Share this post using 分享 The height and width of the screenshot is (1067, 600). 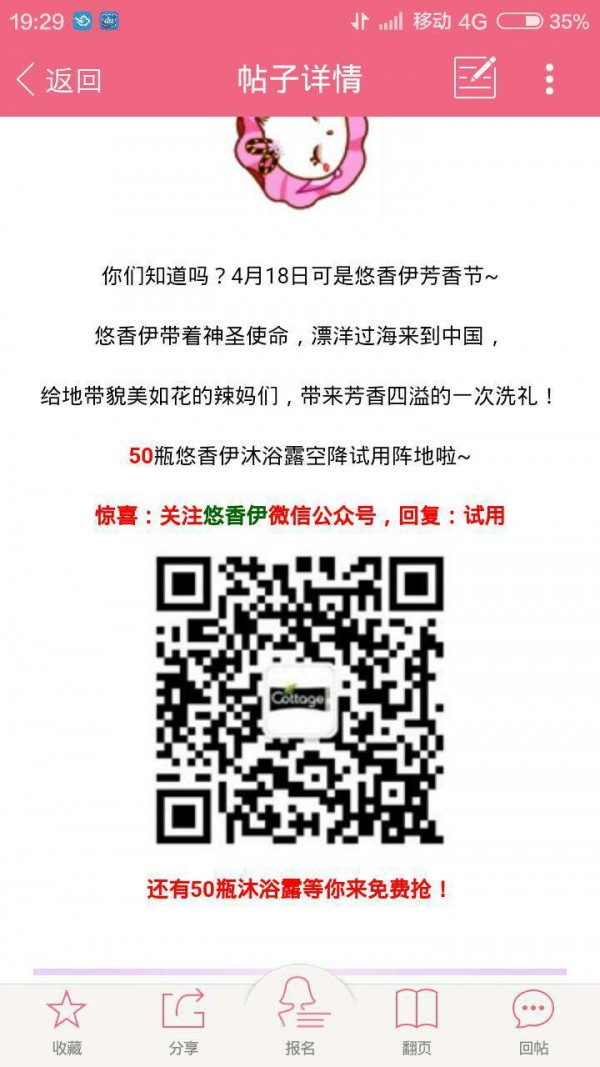coord(183,1021)
